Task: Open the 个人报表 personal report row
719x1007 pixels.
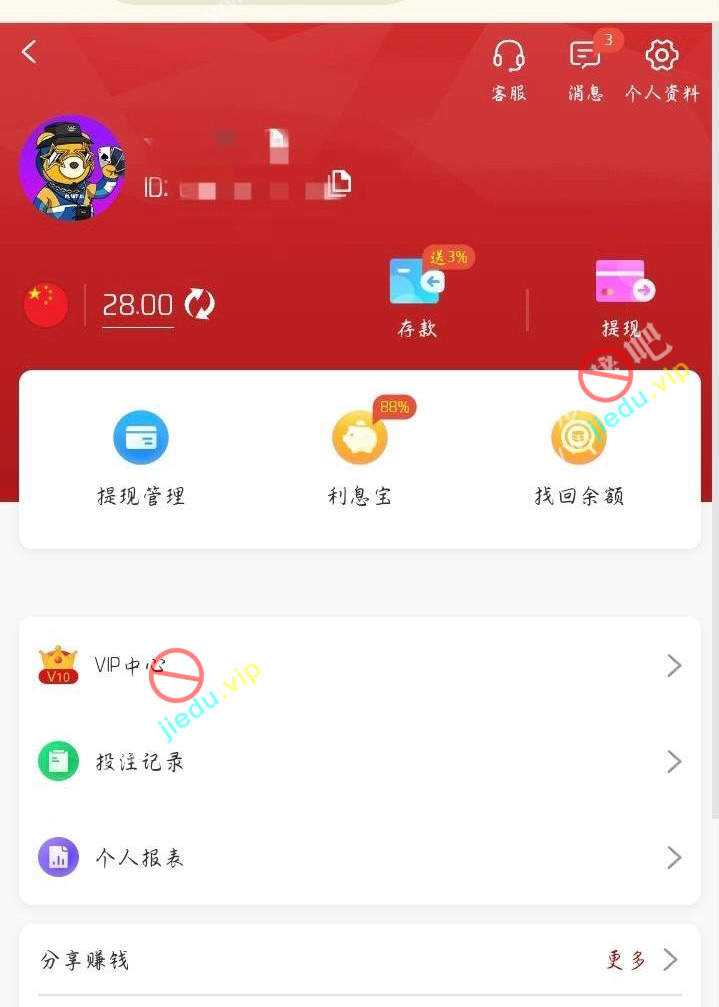Action: (360, 857)
